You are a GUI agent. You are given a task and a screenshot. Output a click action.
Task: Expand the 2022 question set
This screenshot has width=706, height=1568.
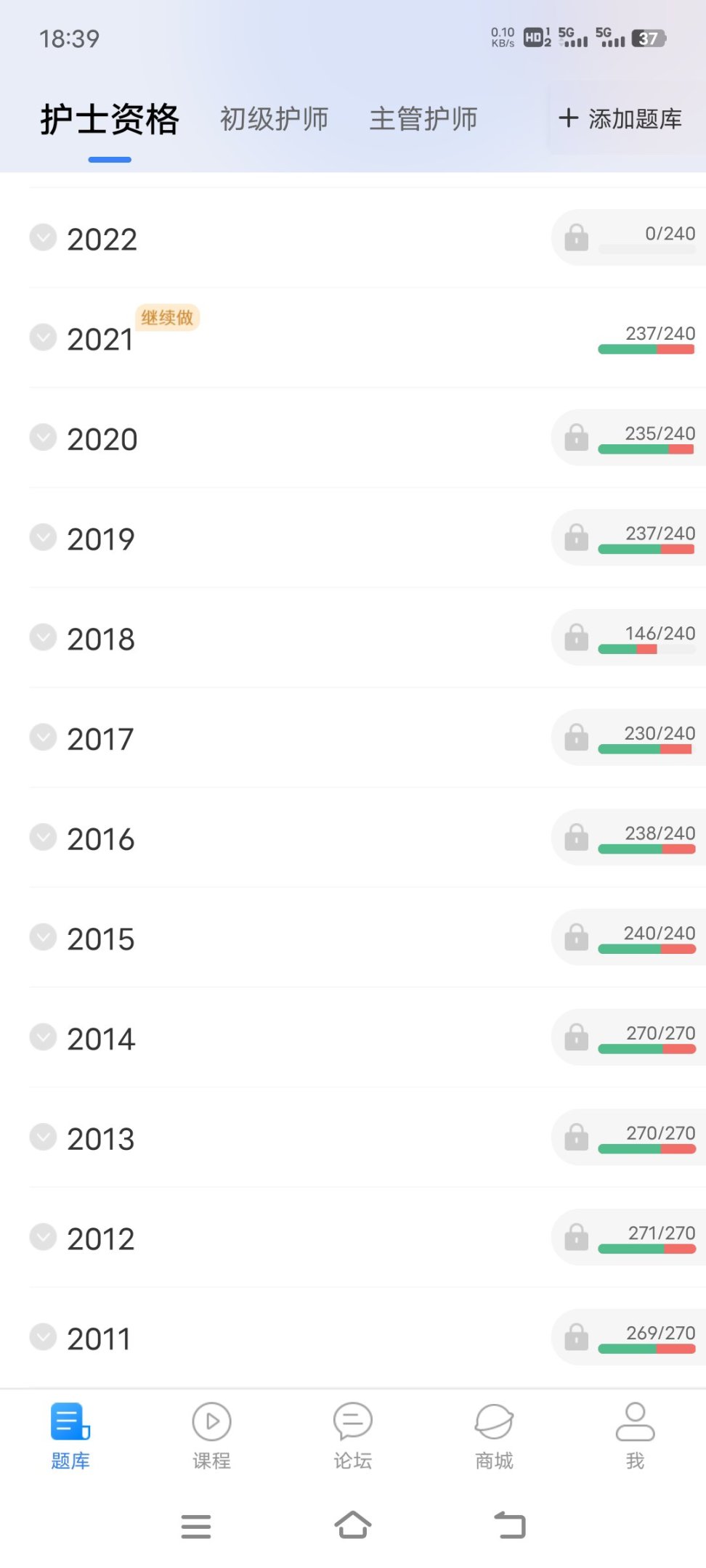(102, 239)
